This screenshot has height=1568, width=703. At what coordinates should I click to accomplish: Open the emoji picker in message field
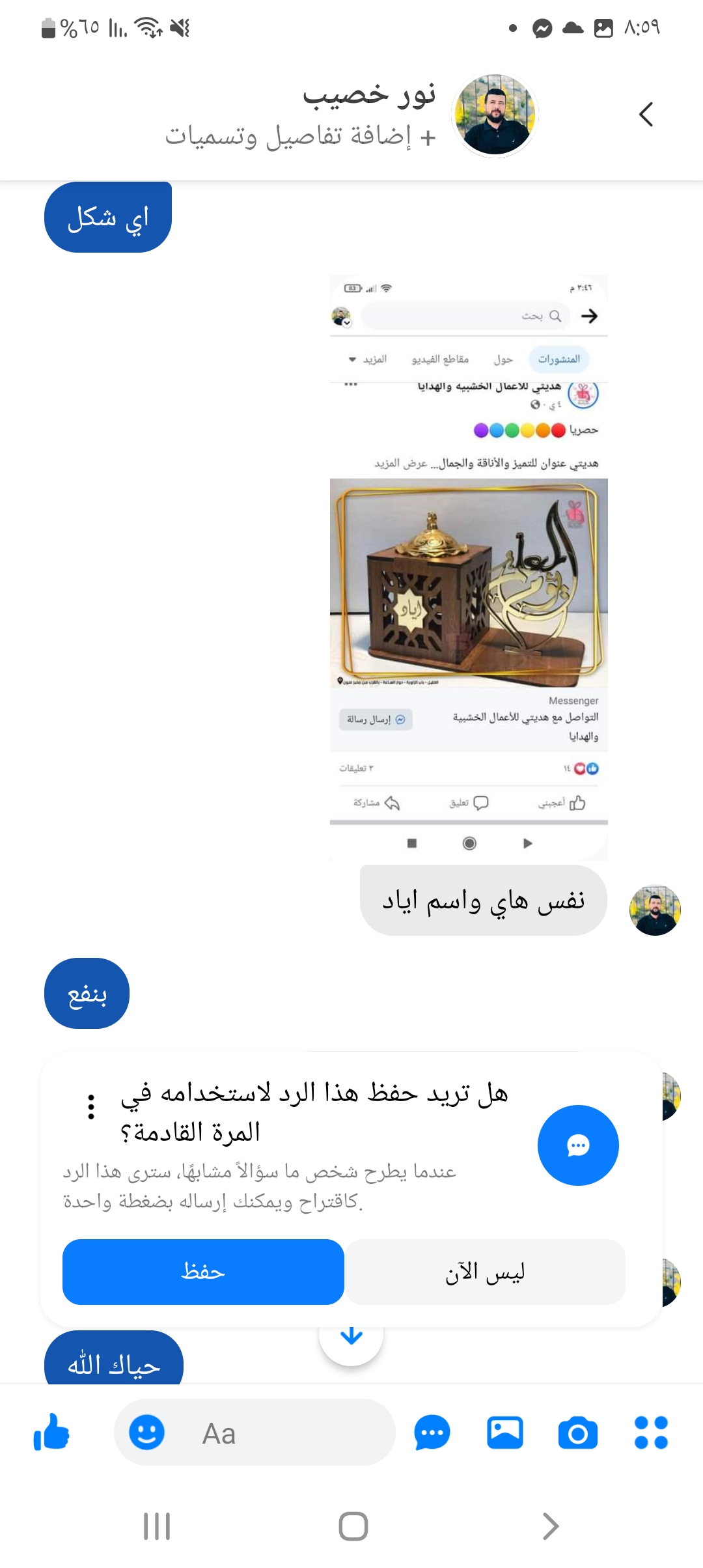[146, 1433]
